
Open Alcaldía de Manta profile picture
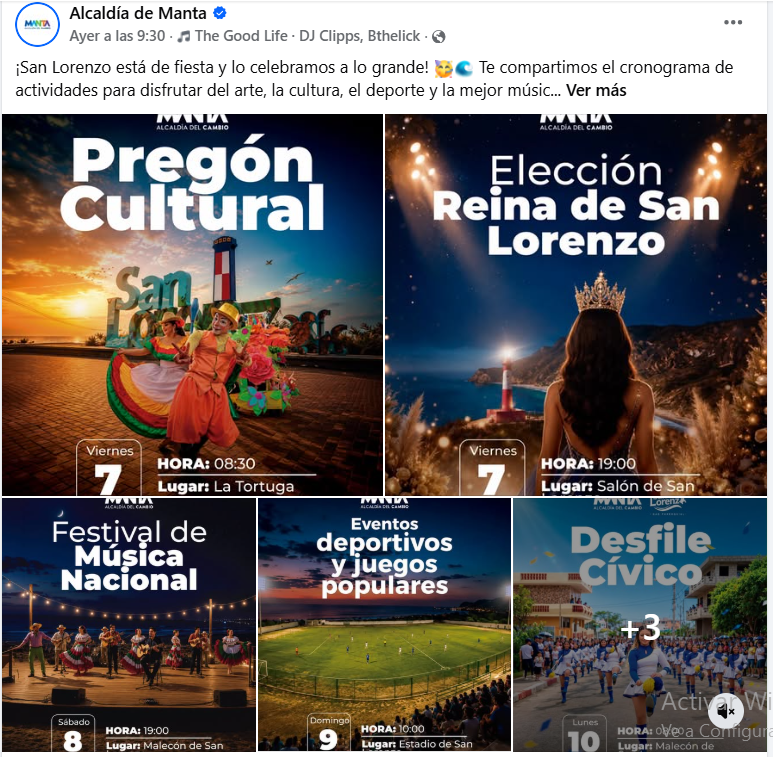click(37, 24)
